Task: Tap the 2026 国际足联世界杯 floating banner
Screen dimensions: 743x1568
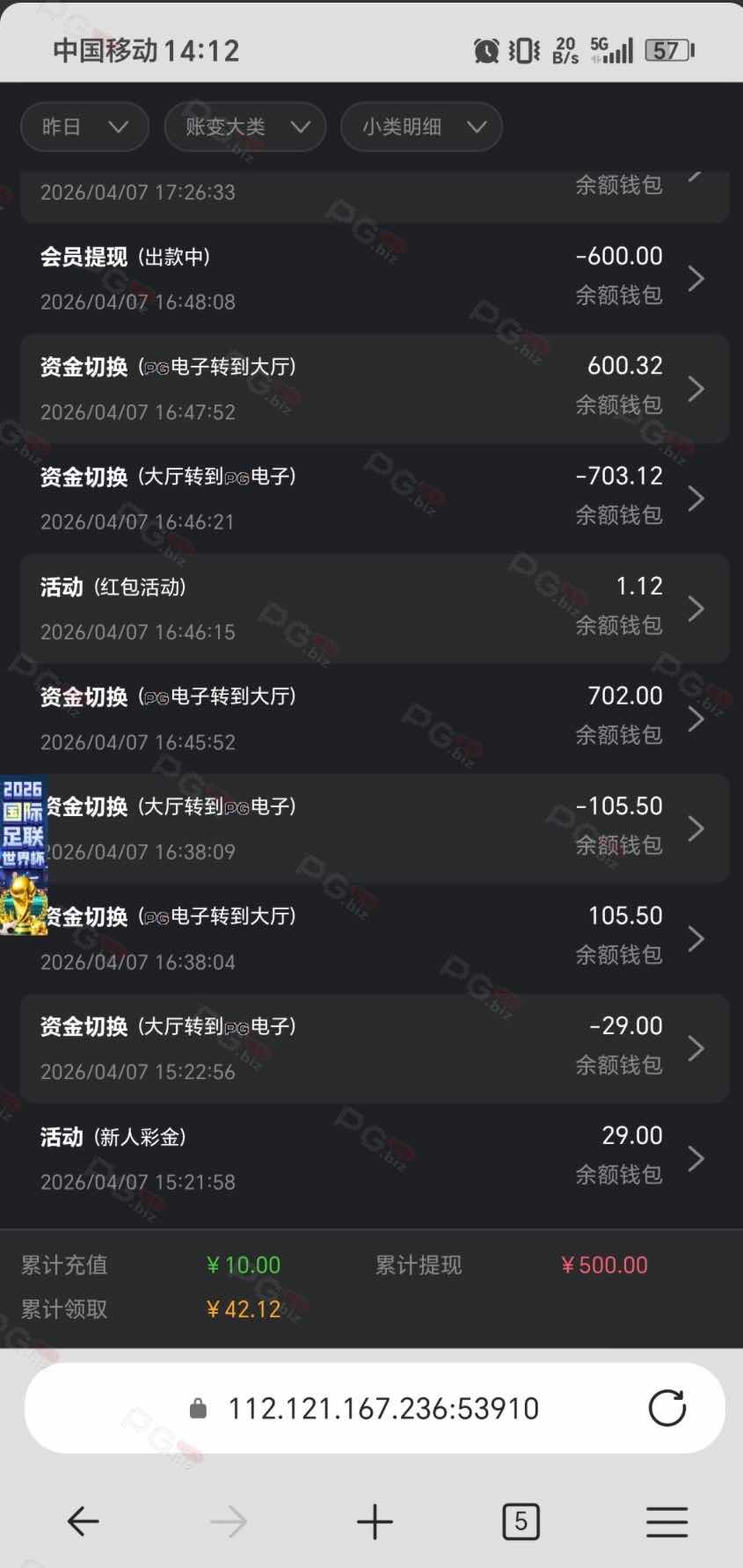Action: click(23, 856)
